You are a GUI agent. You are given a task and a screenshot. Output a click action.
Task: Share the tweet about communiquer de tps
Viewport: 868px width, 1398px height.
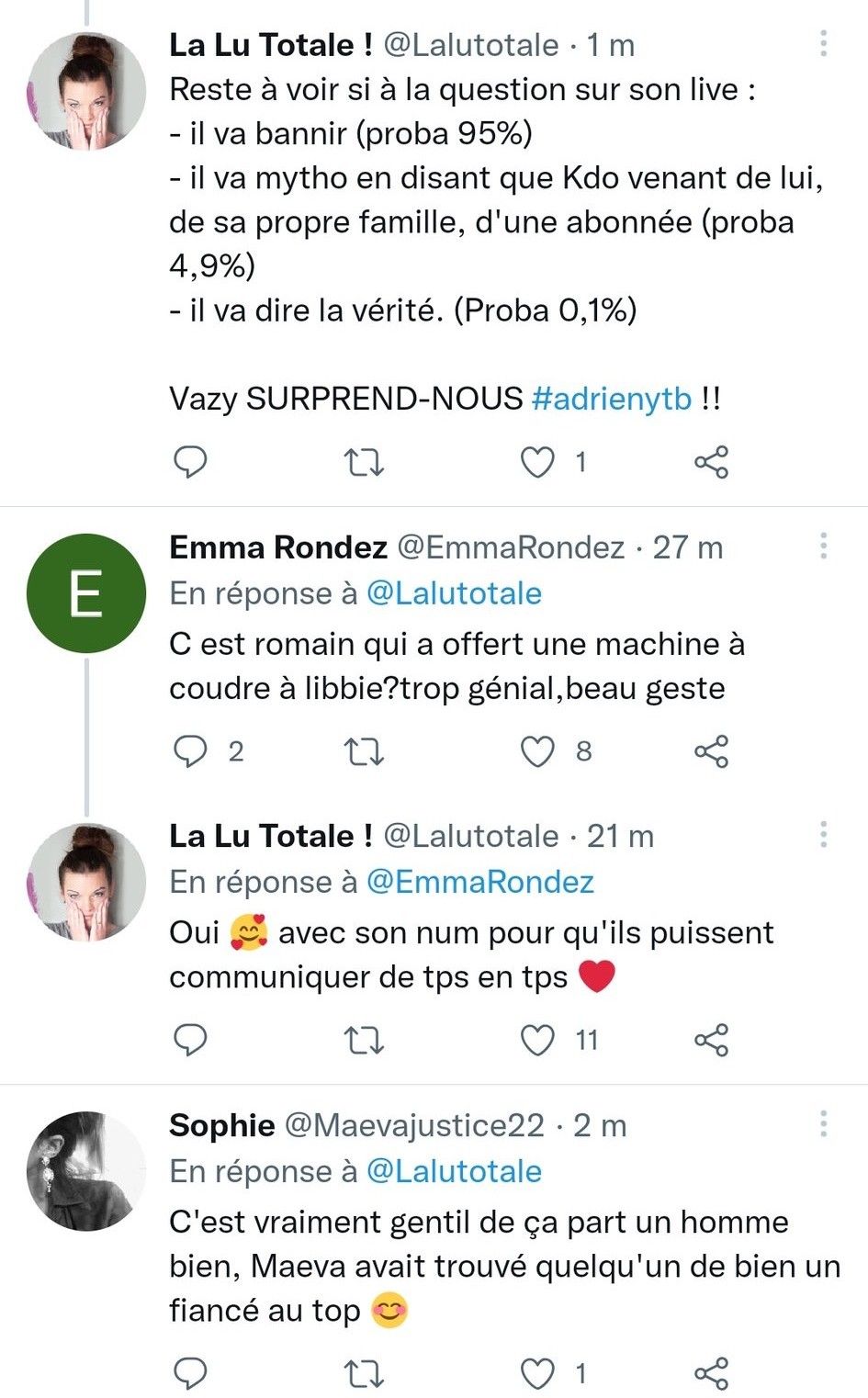711,1040
